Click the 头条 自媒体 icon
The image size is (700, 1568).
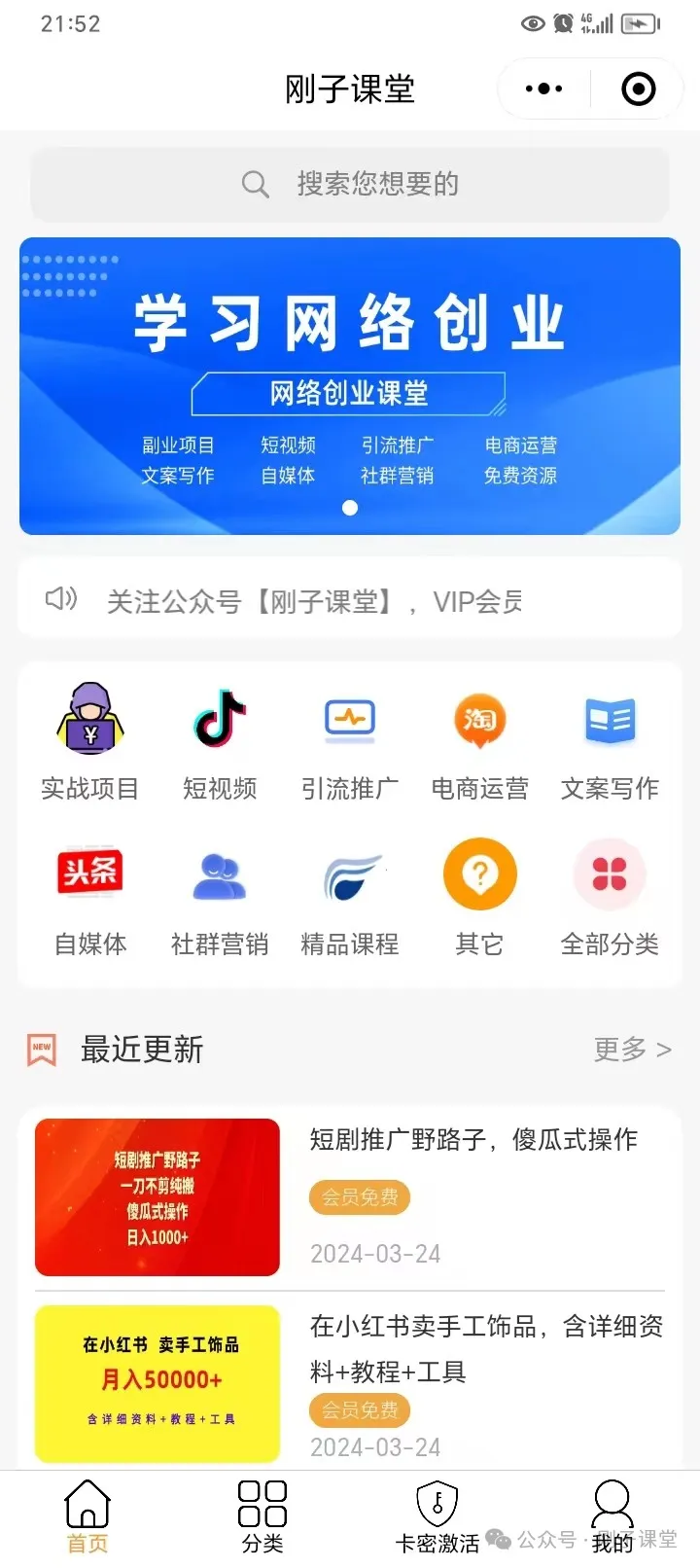point(89,873)
